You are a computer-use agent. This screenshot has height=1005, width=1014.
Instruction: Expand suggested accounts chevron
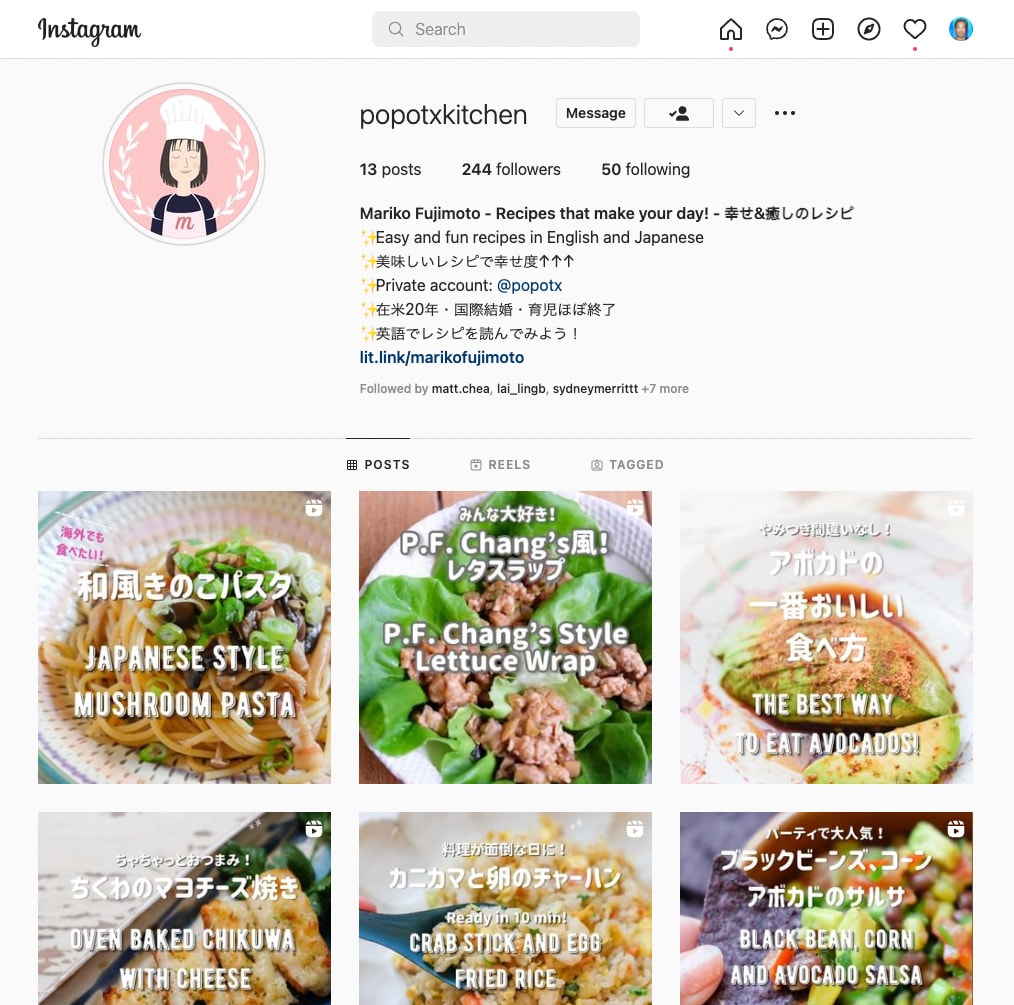(738, 113)
